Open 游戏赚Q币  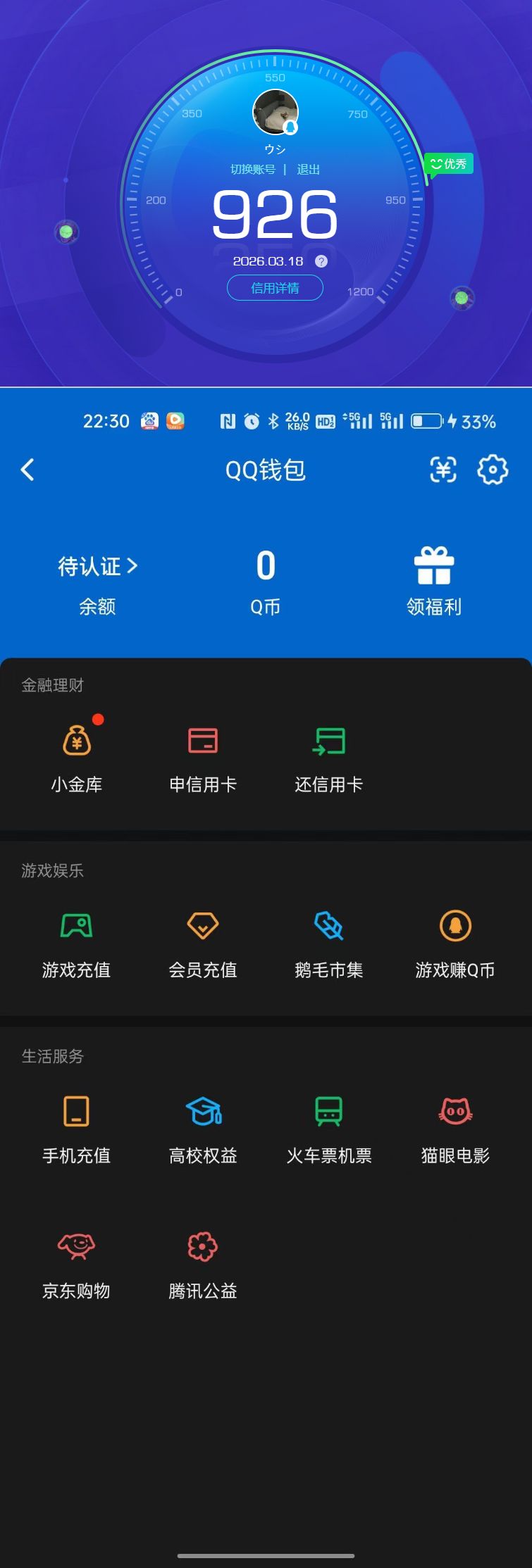pyautogui.click(x=455, y=942)
